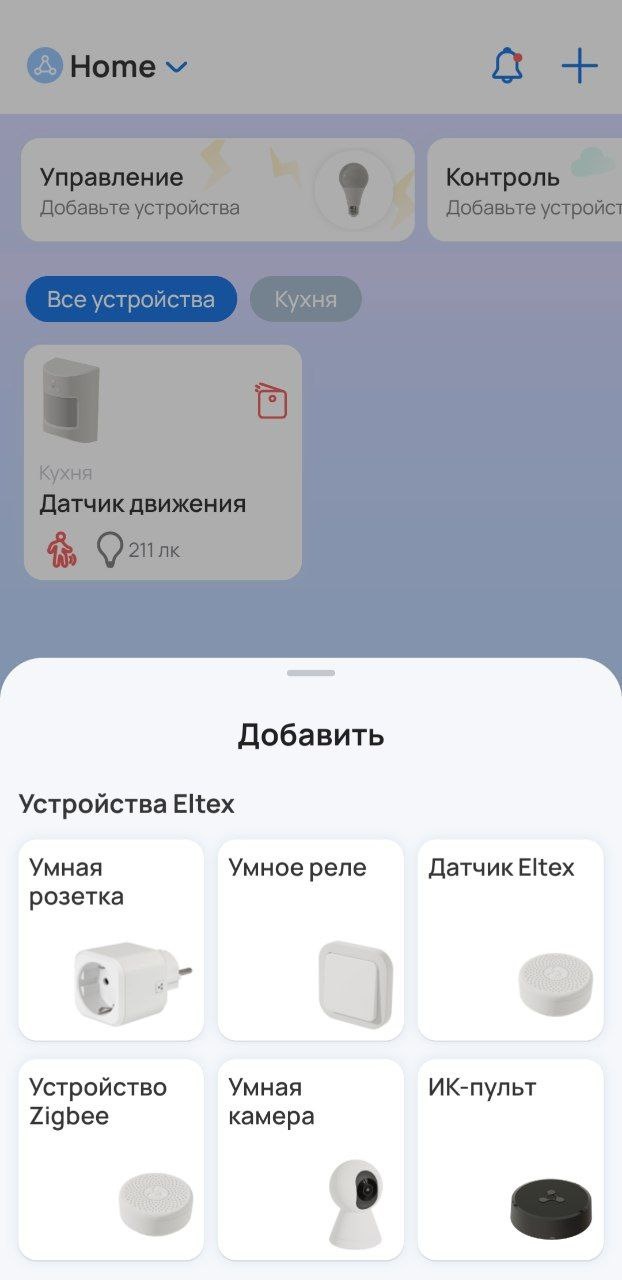Switch to Все устройства filter

(131, 299)
